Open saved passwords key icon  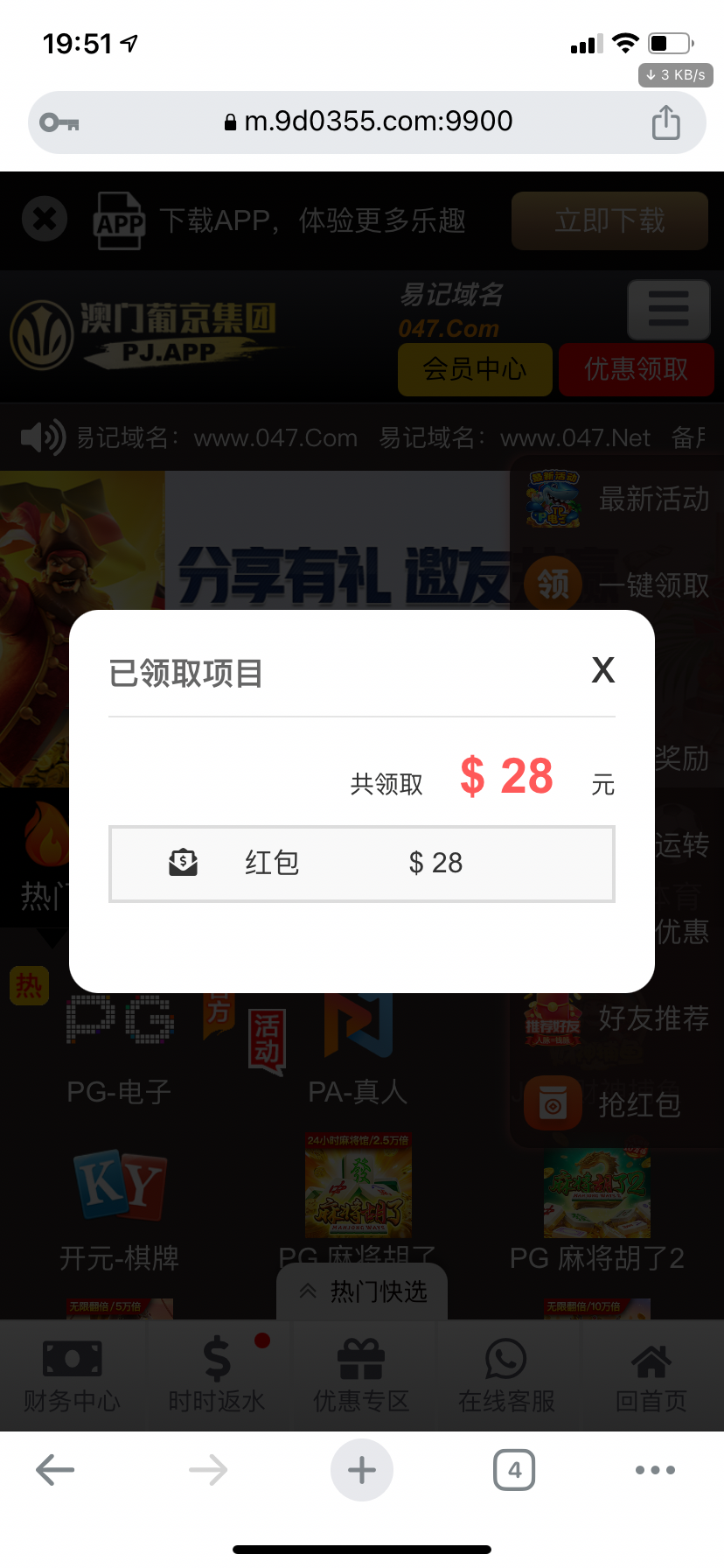59,122
